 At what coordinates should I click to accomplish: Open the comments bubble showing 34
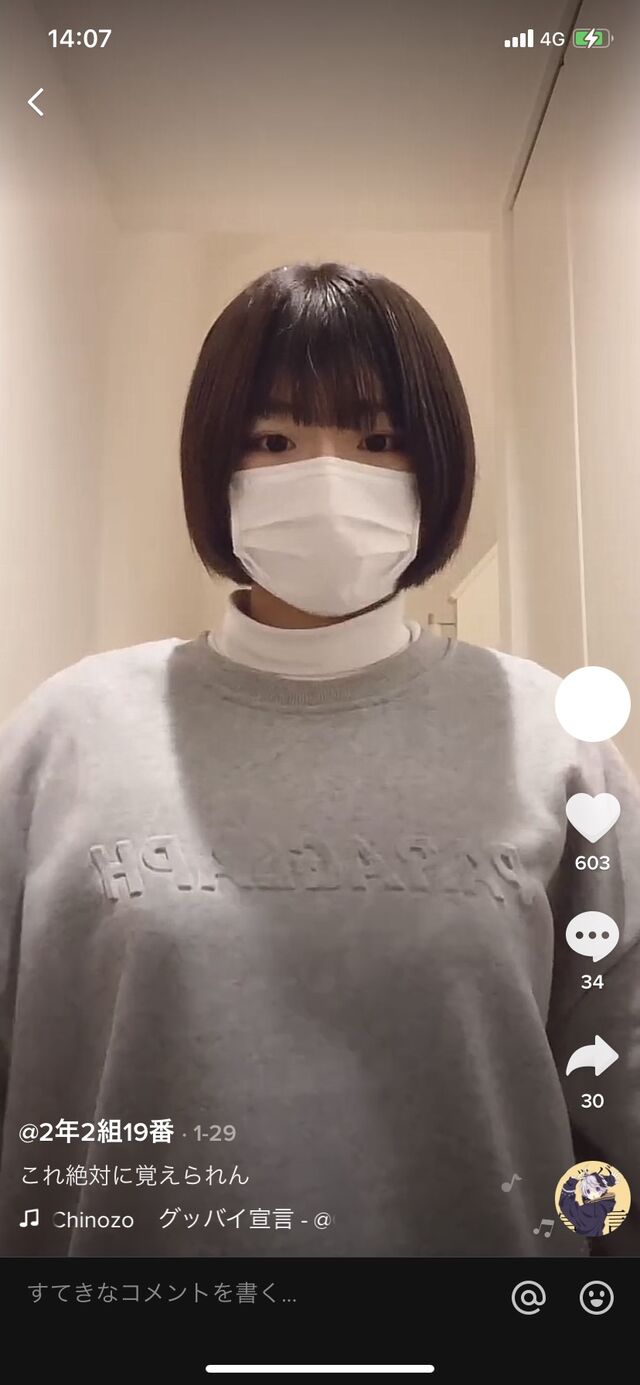click(x=592, y=938)
